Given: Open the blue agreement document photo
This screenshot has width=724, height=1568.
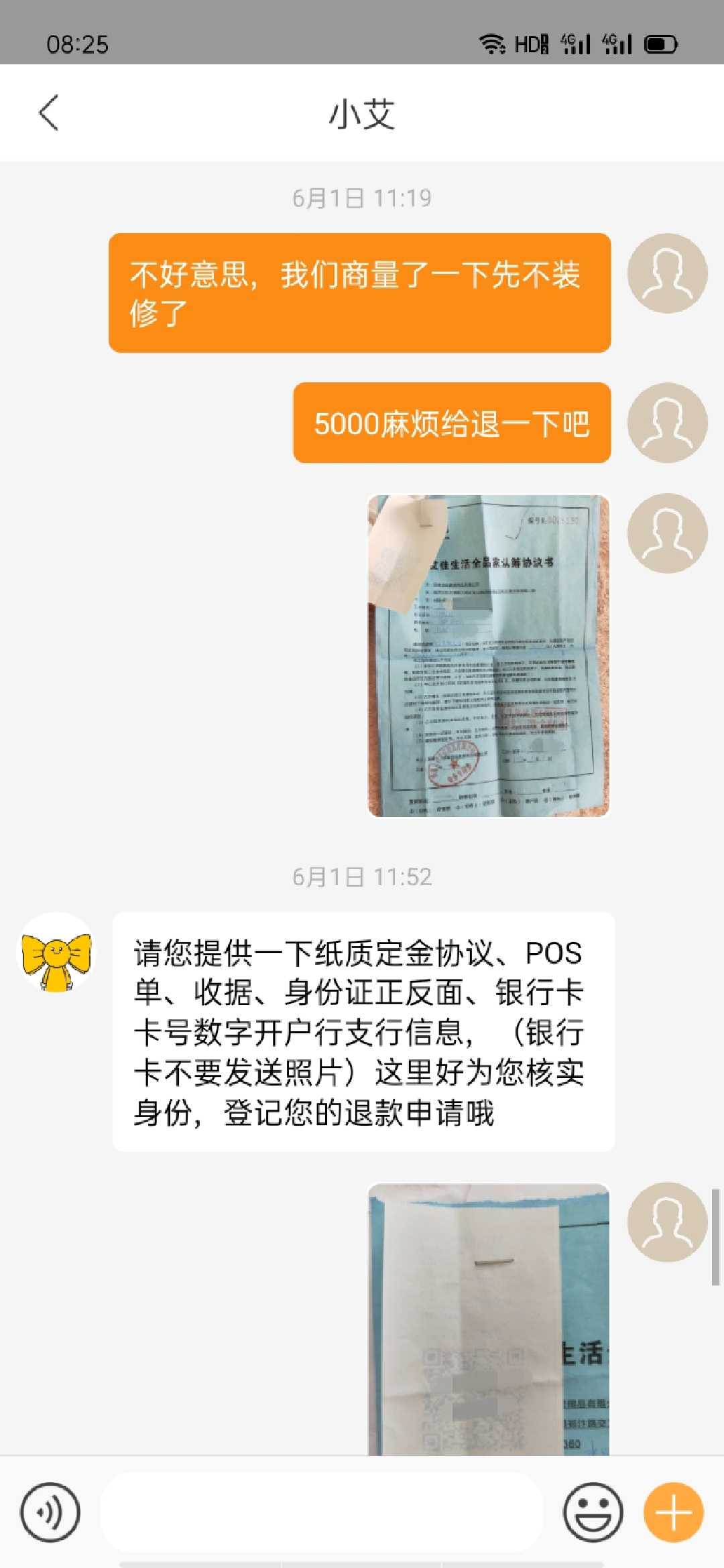Looking at the screenshot, I should click(x=488, y=655).
